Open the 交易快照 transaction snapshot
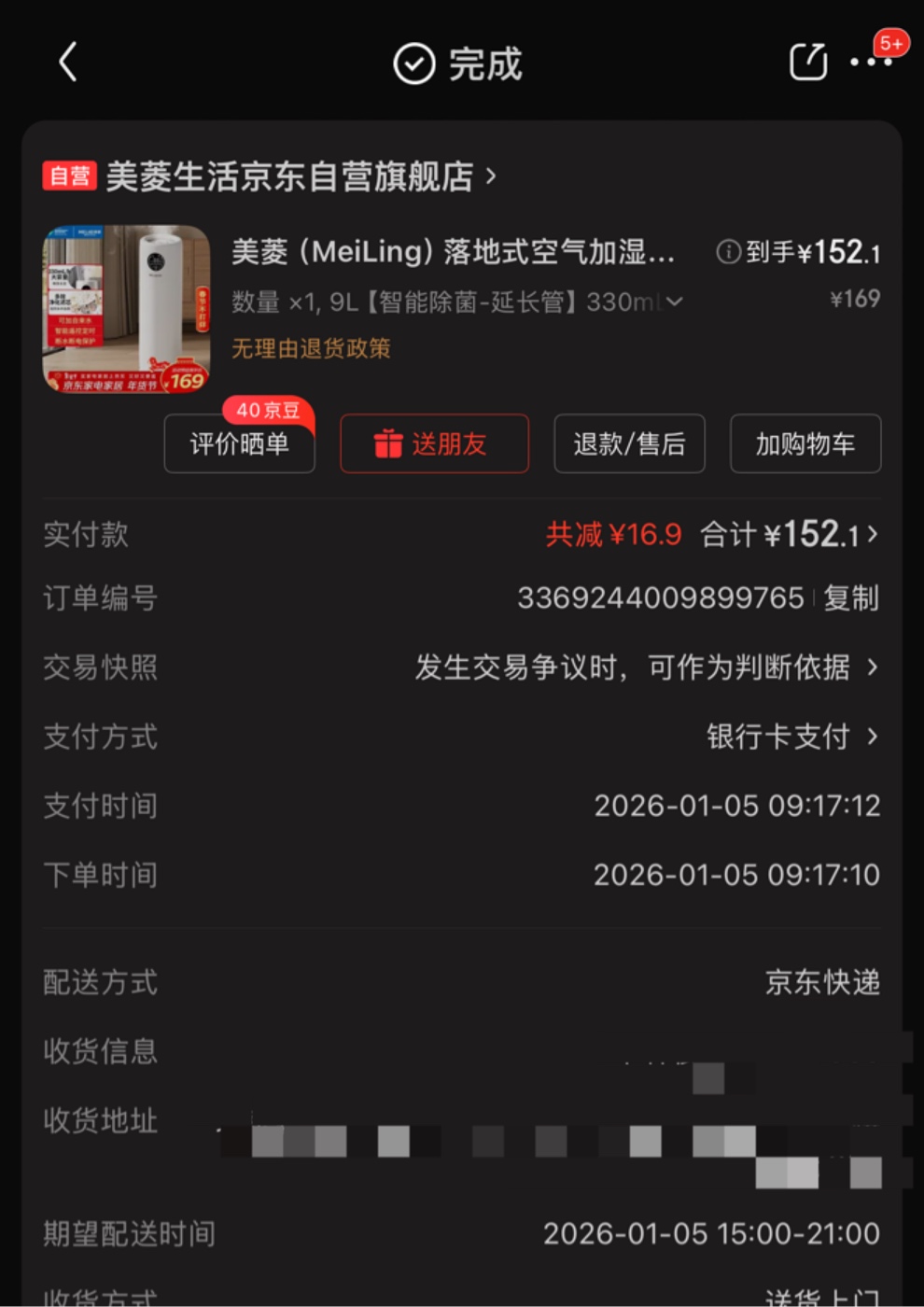This screenshot has width=924, height=1307. coord(644,668)
